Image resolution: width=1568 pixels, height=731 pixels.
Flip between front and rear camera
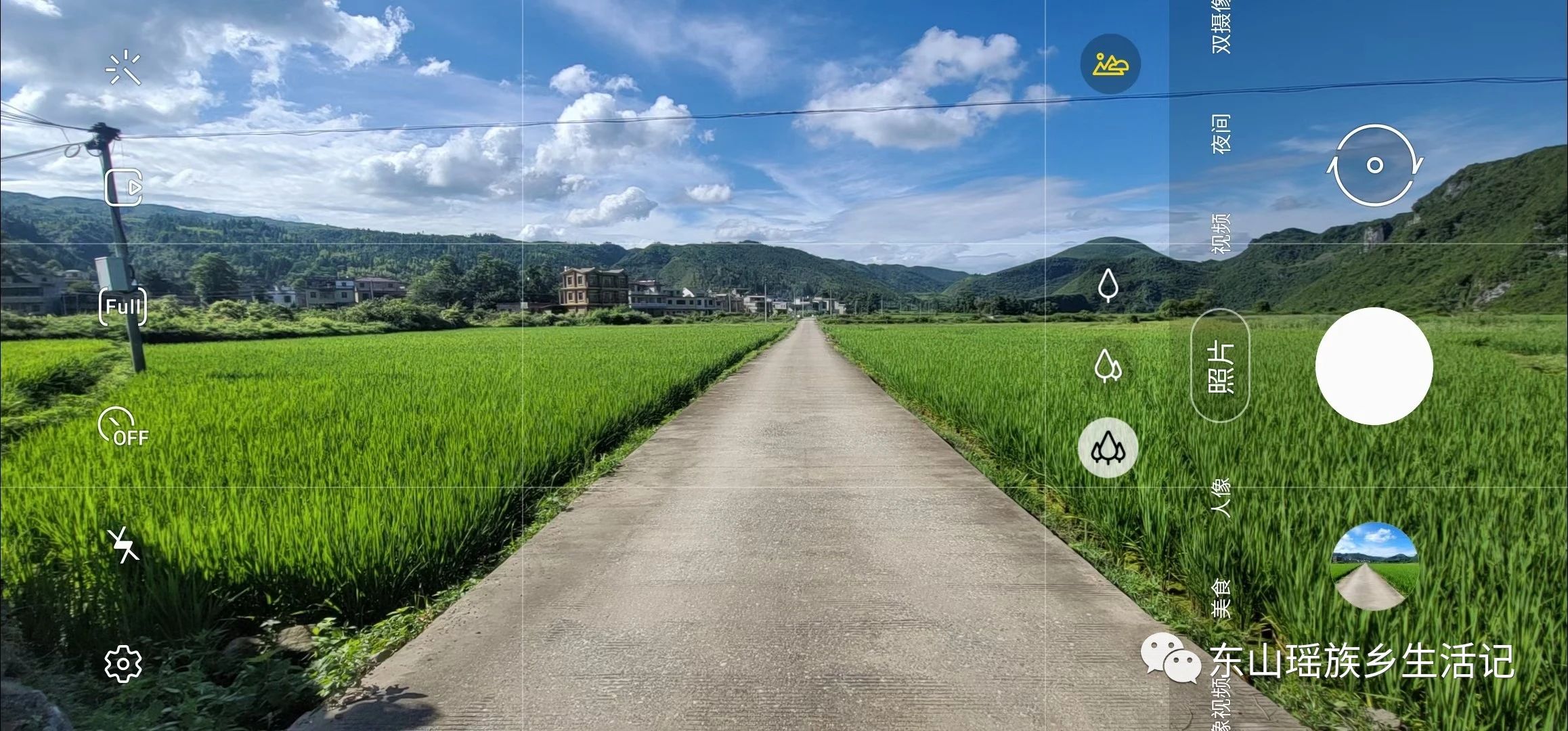[1374, 166]
